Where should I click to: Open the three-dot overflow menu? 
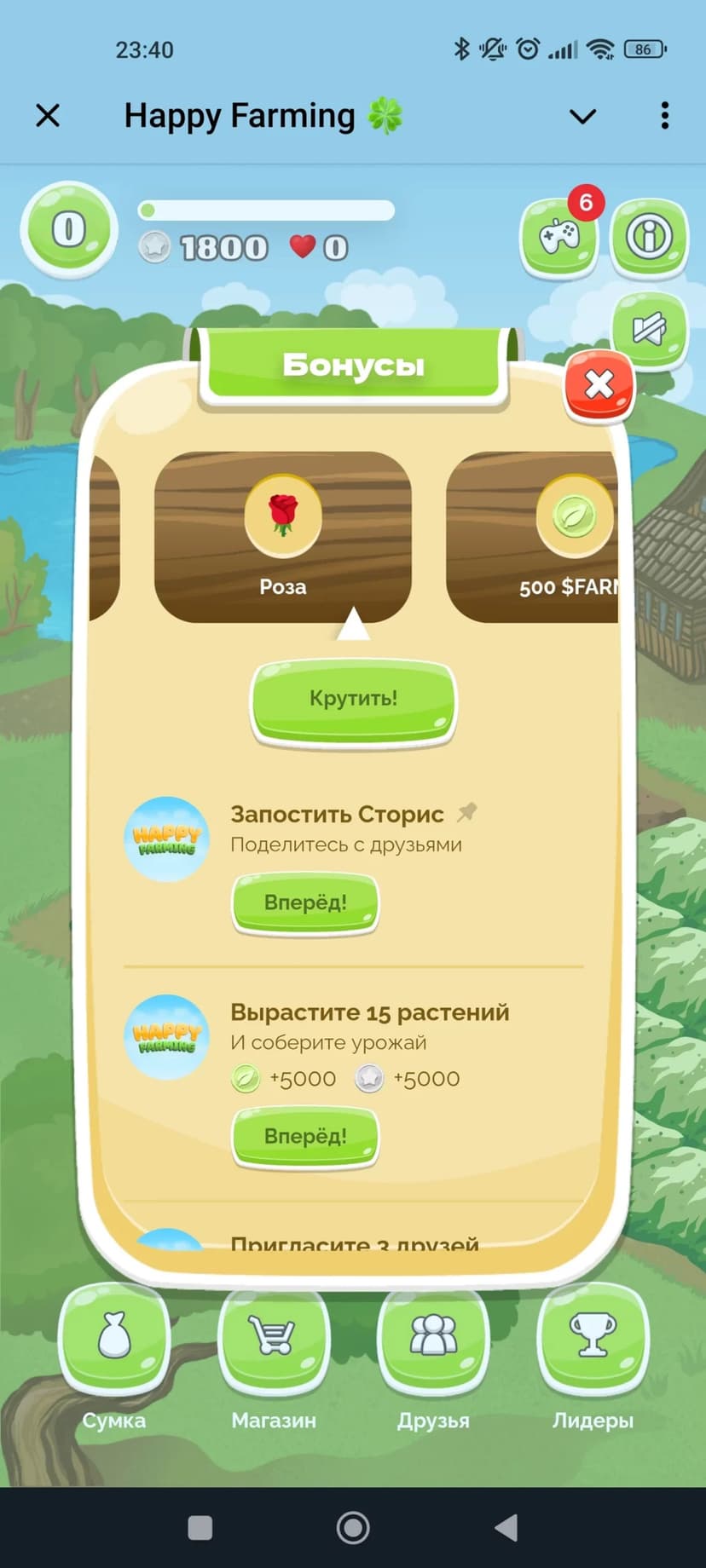click(x=664, y=116)
